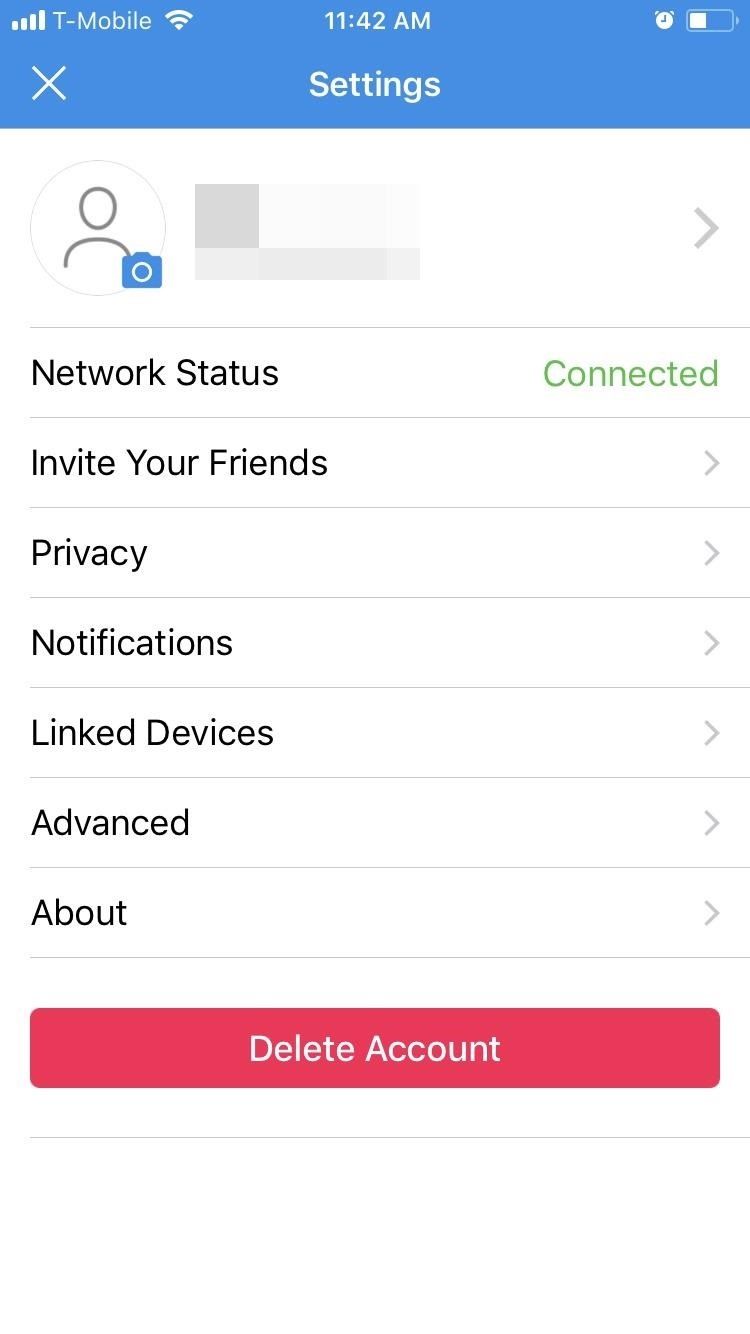The image size is (750, 1334).
Task: Close the Settings screen
Action: click(x=48, y=84)
